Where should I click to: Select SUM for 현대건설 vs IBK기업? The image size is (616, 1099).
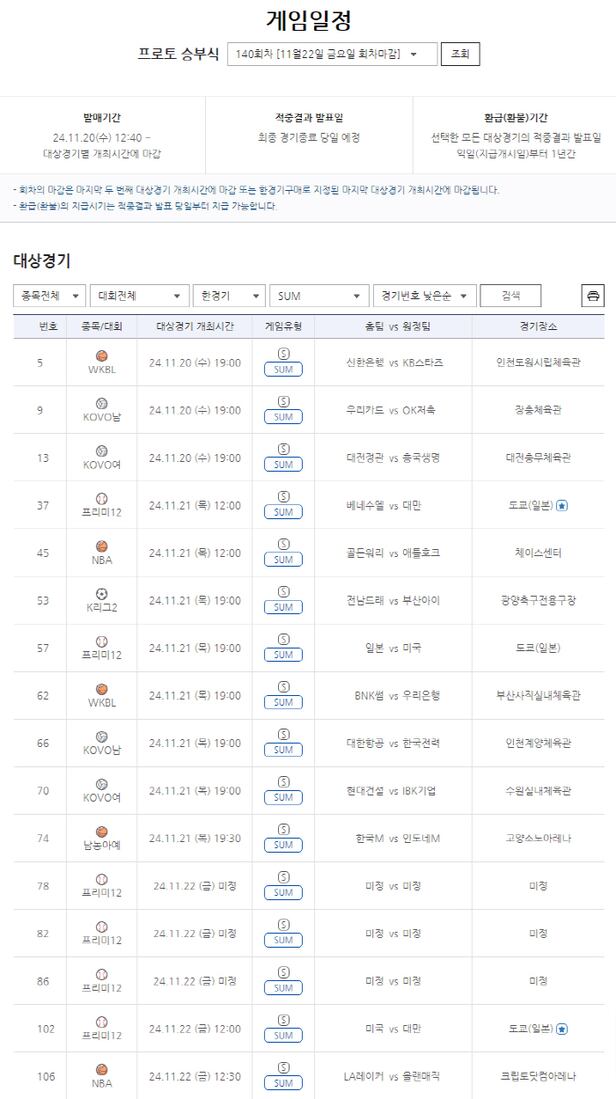283,798
